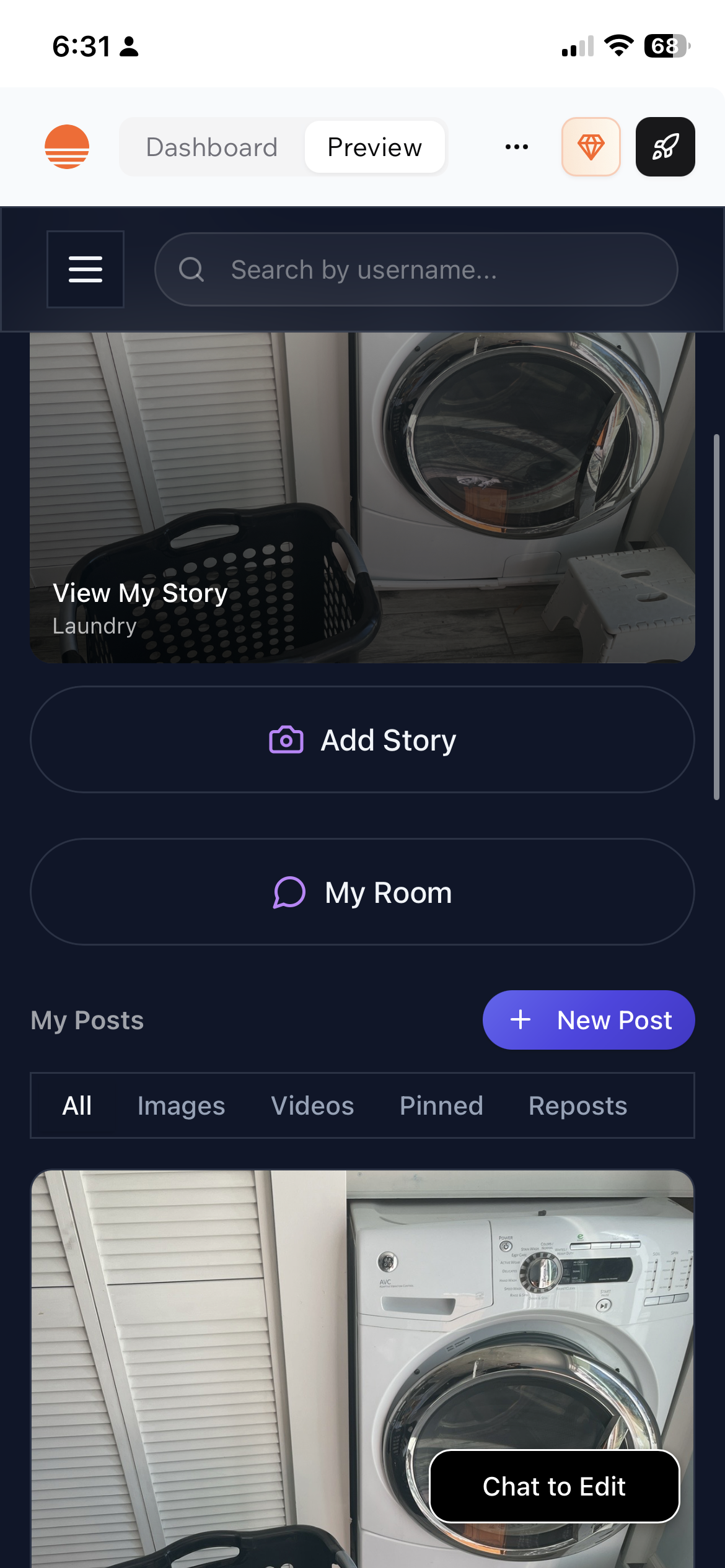
Task: Open the Pinned posts tab
Action: click(x=441, y=1105)
